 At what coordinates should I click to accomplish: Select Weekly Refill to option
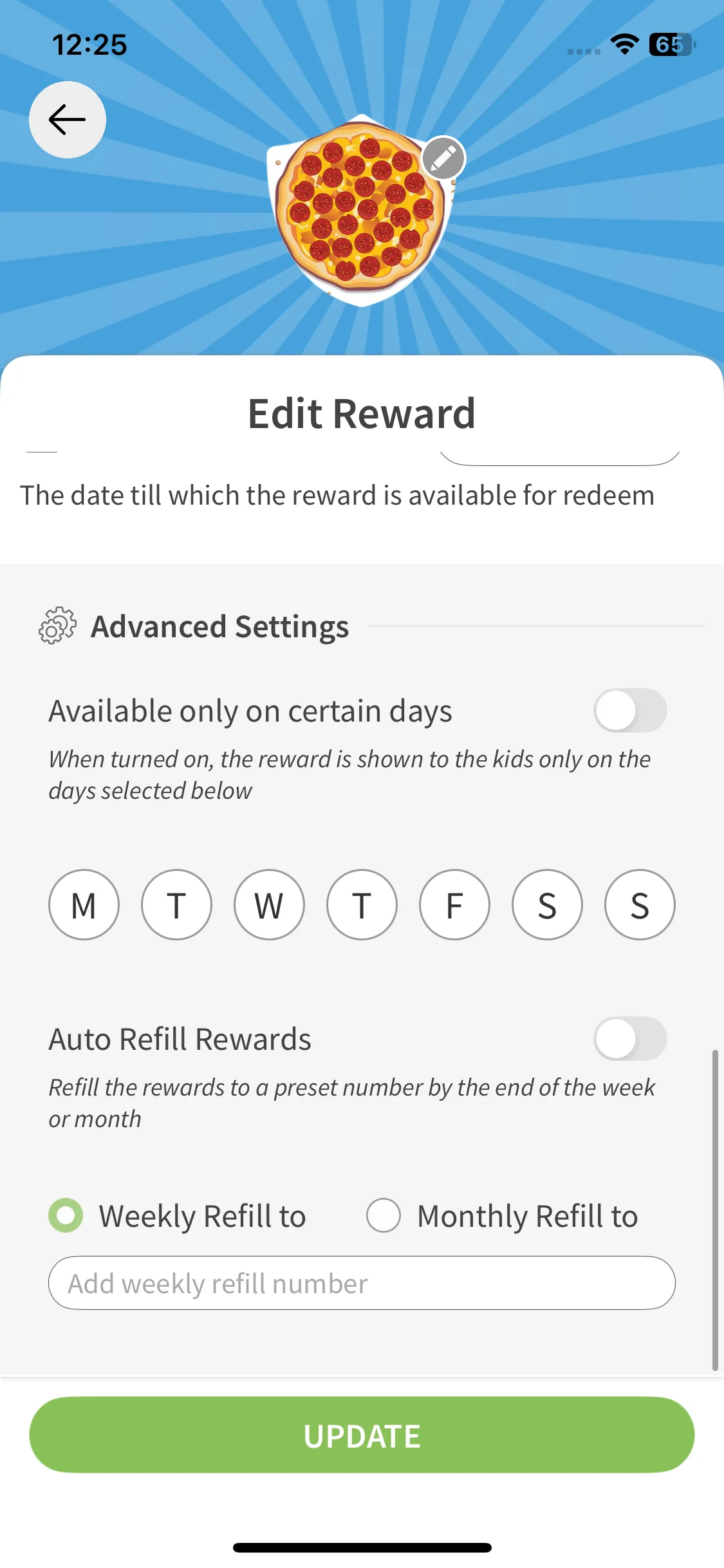click(x=66, y=1215)
